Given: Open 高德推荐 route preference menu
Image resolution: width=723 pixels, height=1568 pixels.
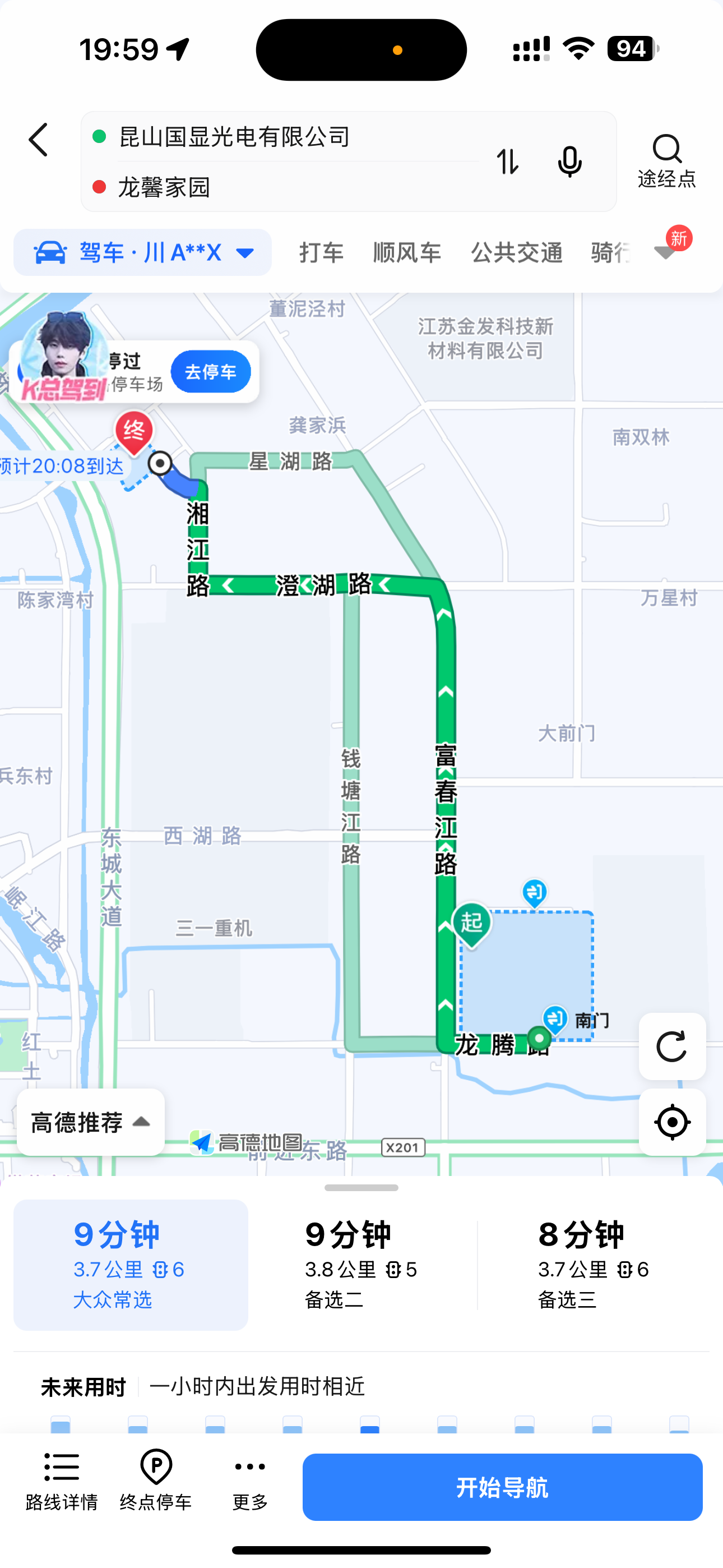Looking at the screenshot, I should click(x=91, y=1122).
